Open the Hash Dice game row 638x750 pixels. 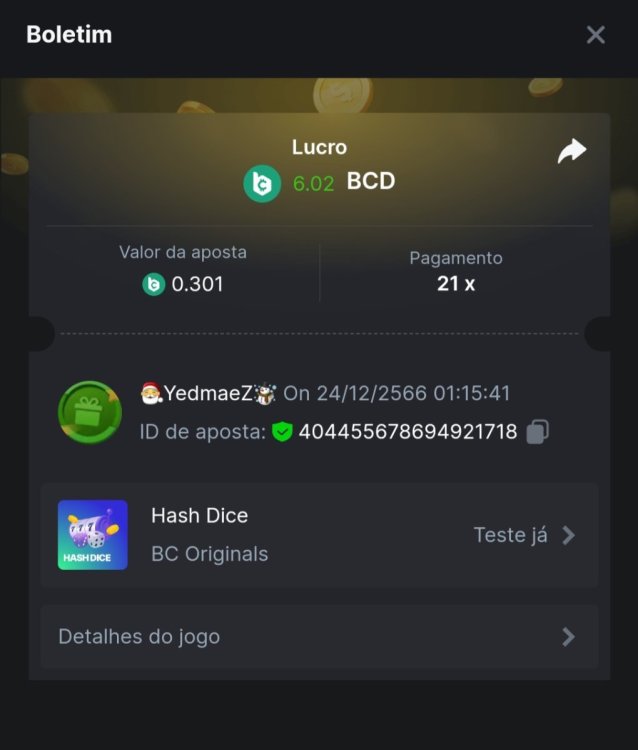click(x=319, y=535)
